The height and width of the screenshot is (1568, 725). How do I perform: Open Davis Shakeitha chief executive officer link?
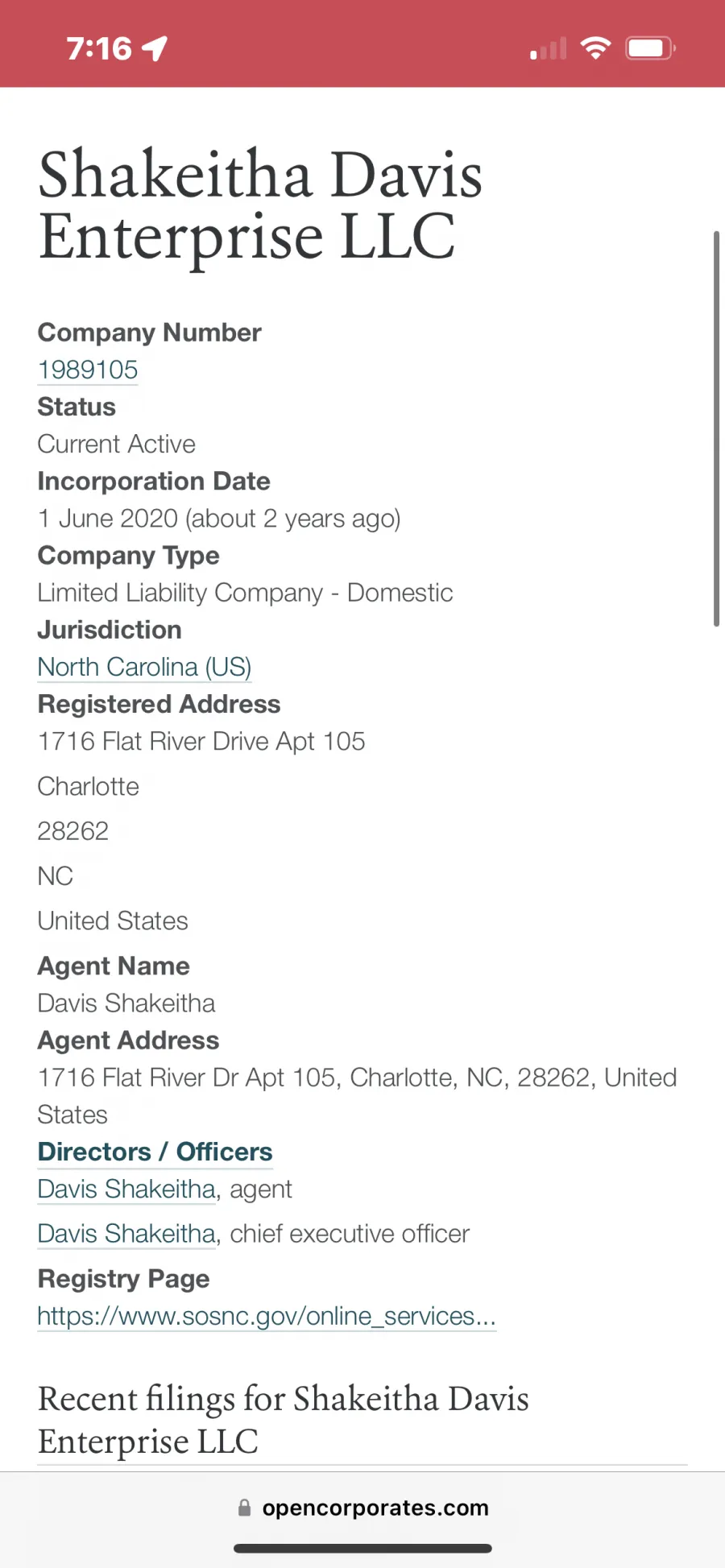tap(126, 1234)
